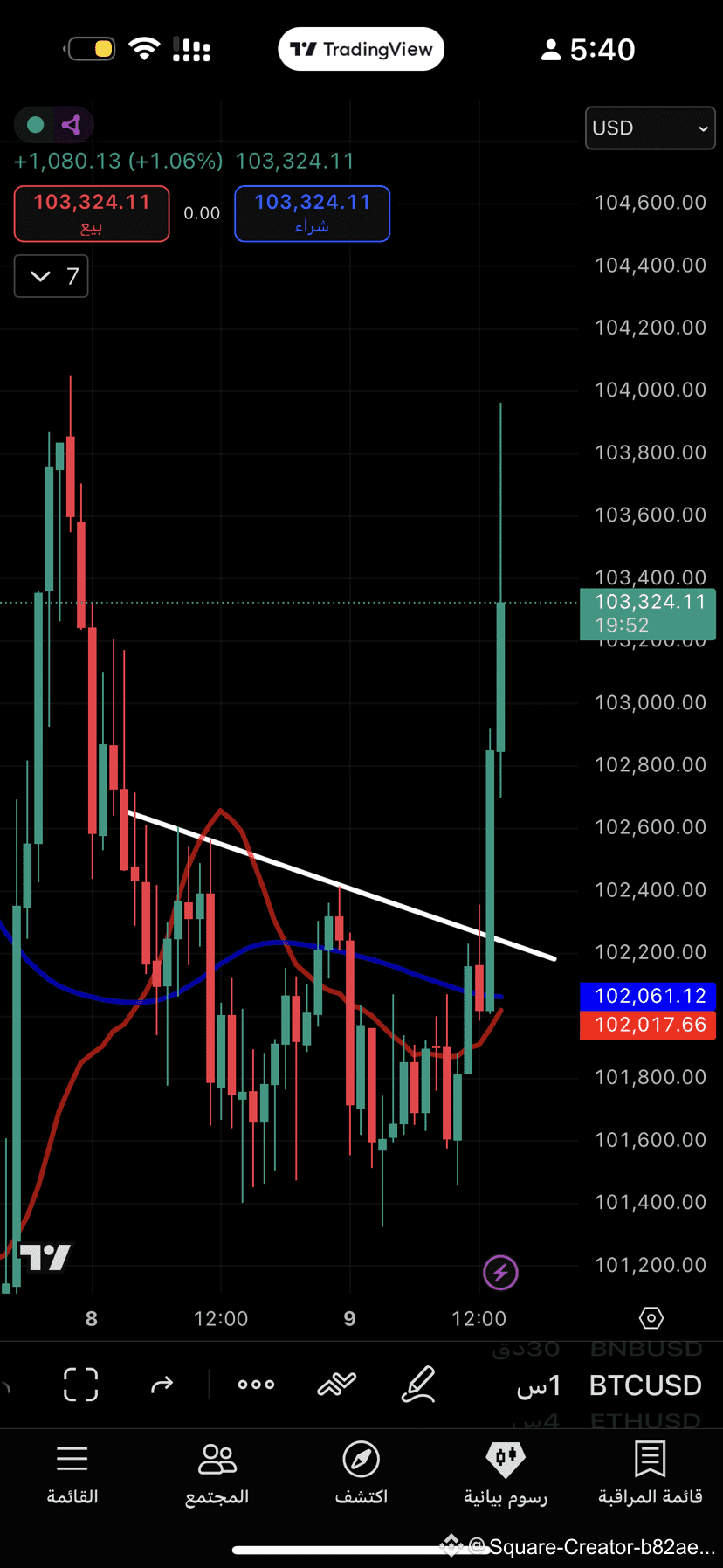Switch to the اكتشف explore tab
This screenshot has width=723, height=1568.
(x=361, y=1475)
